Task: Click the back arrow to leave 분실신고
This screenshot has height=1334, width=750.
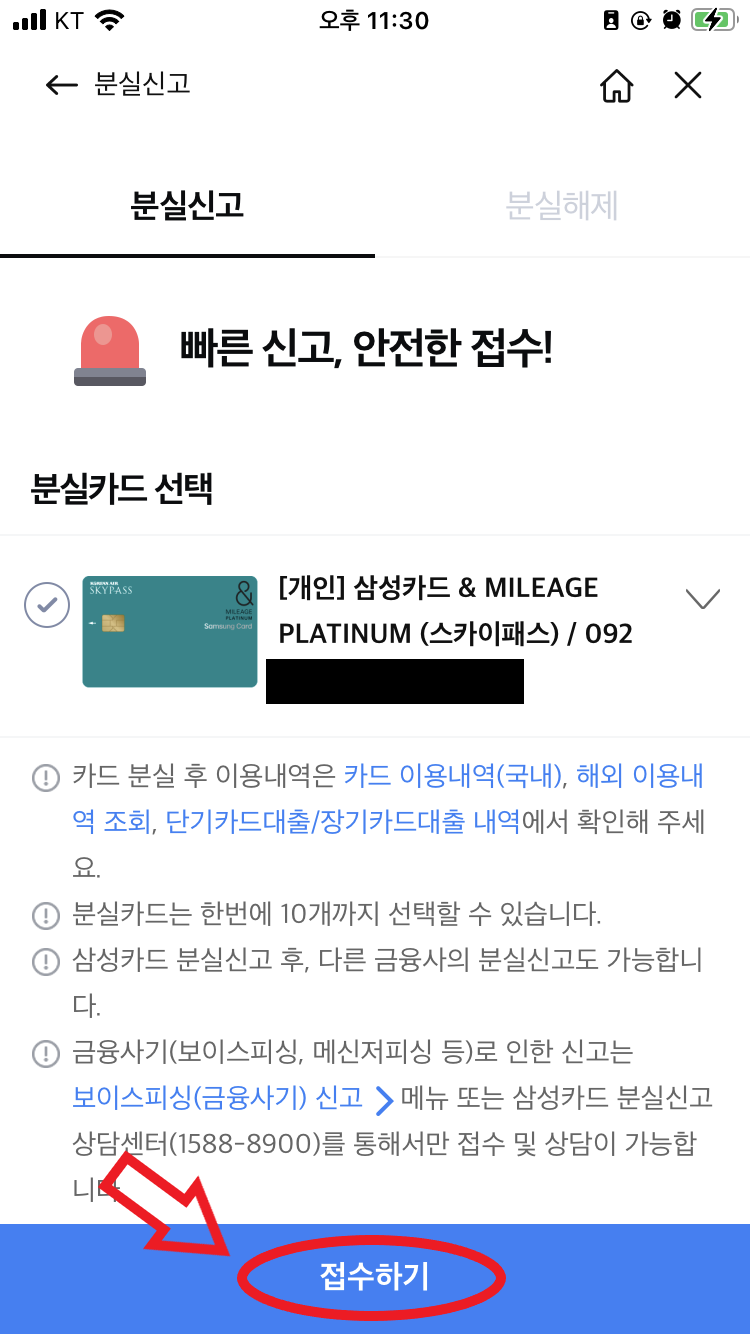Action: click(60, 86)
